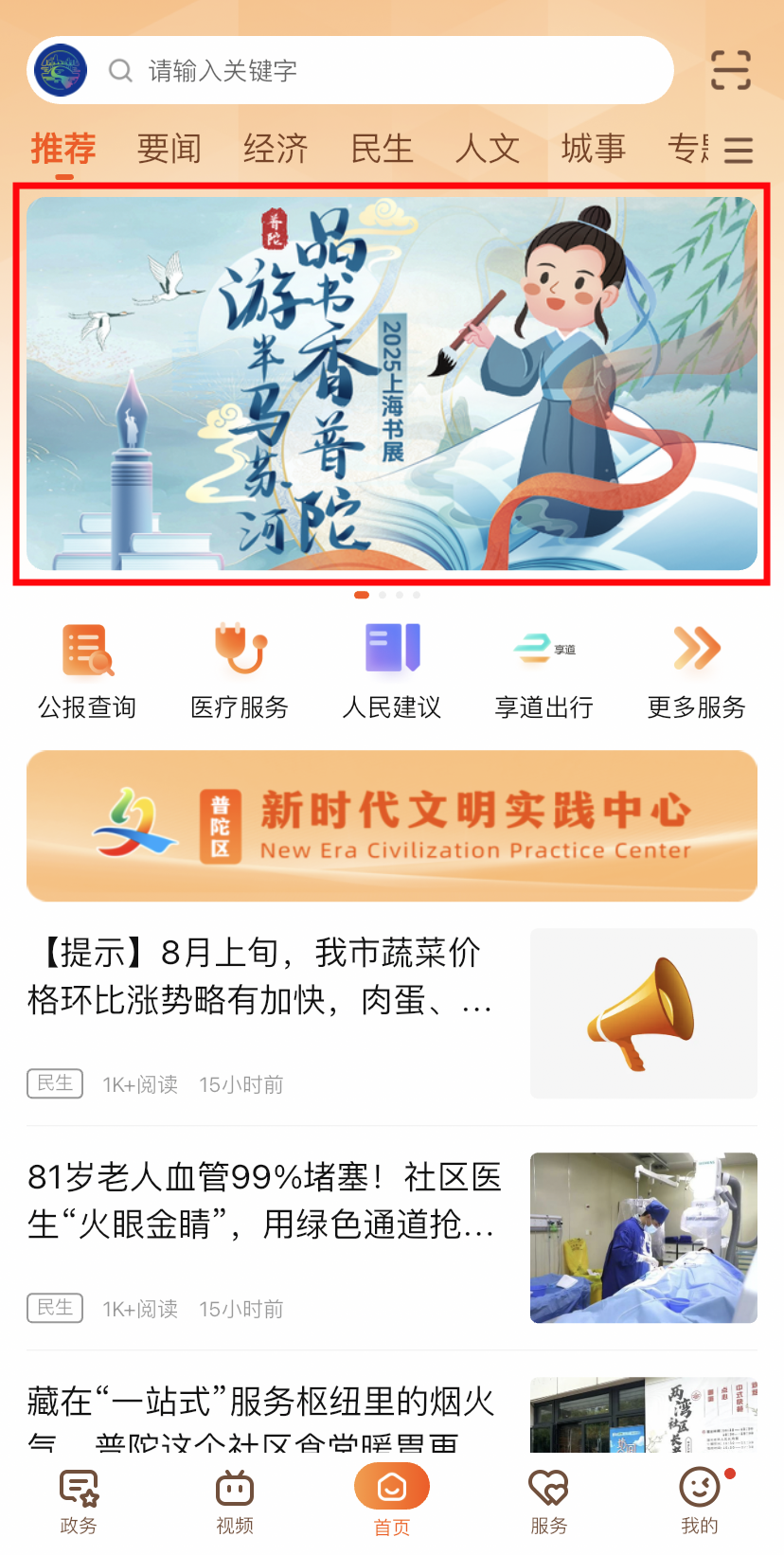This screenshot has height=1555, width=784.
Task: Open the 城事 tab
Action: (594, 149)
